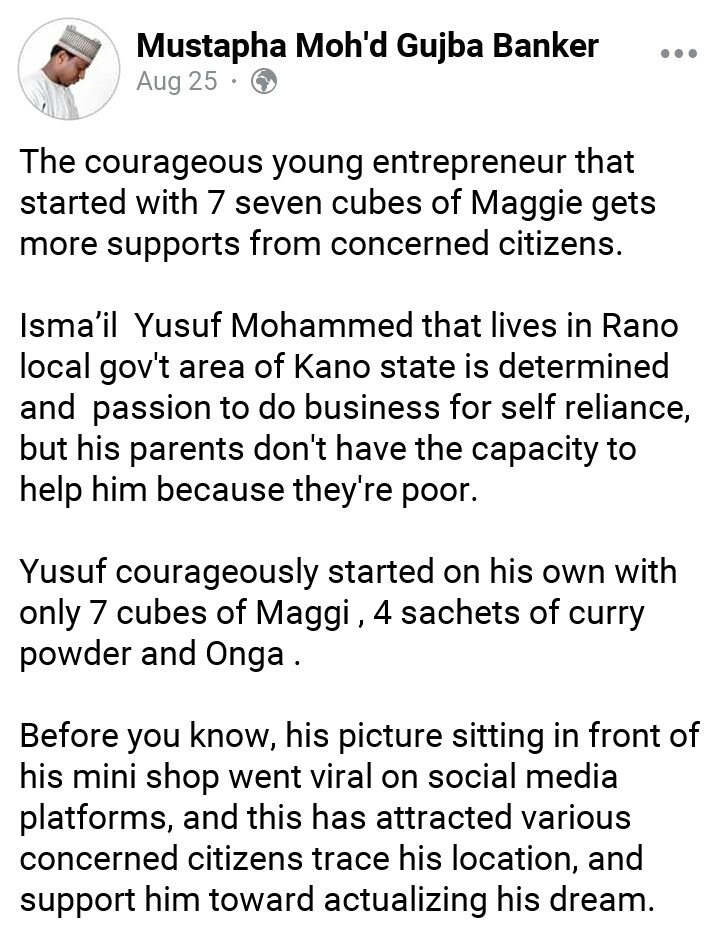This screenshot has height=927, width=720.
Task: Open Mustapha Moh'd Gujba Banker's profile picture
Action: [x=69, y=68]
